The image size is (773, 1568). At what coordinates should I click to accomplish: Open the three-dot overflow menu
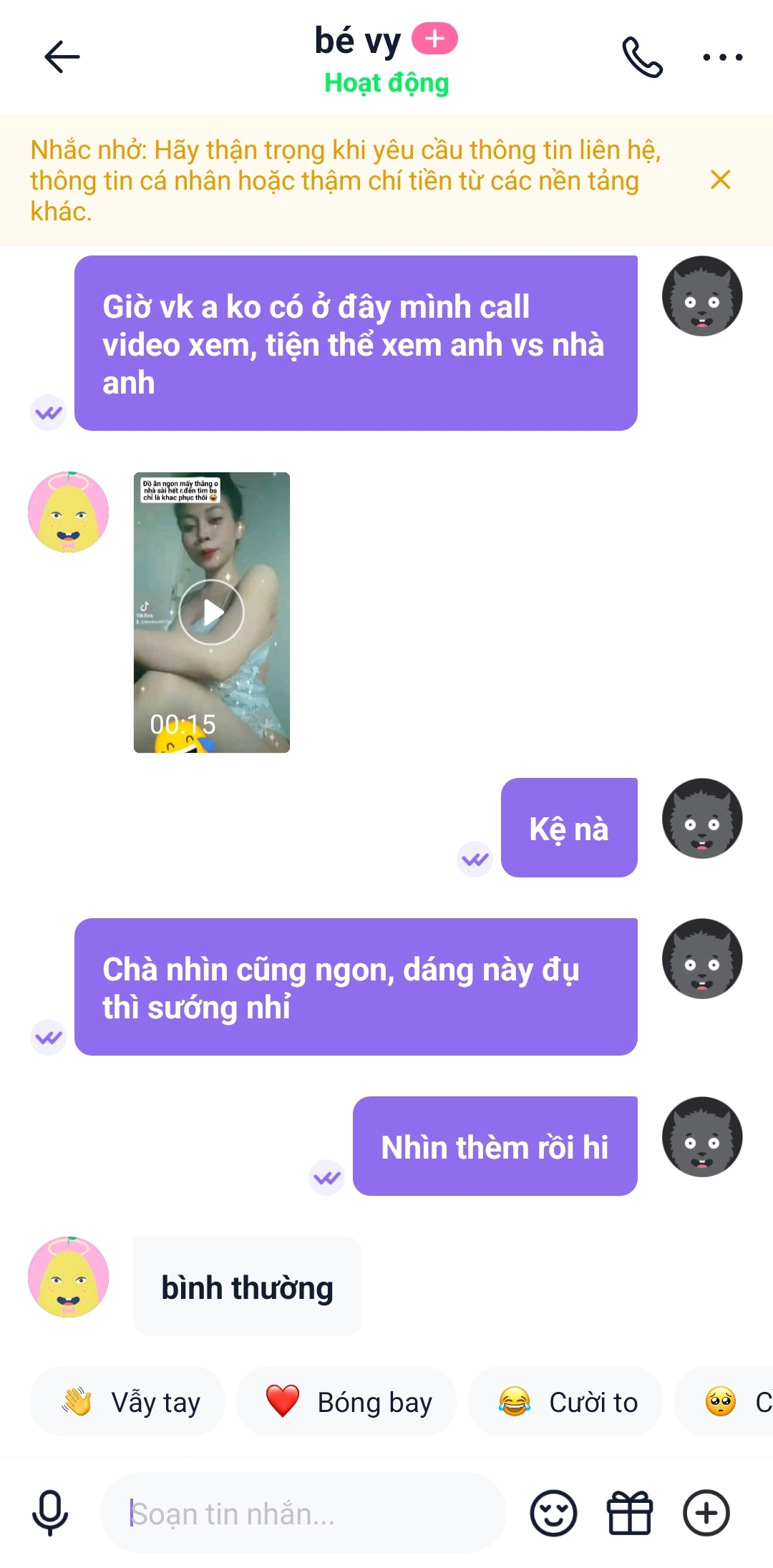tap(722, 57)
